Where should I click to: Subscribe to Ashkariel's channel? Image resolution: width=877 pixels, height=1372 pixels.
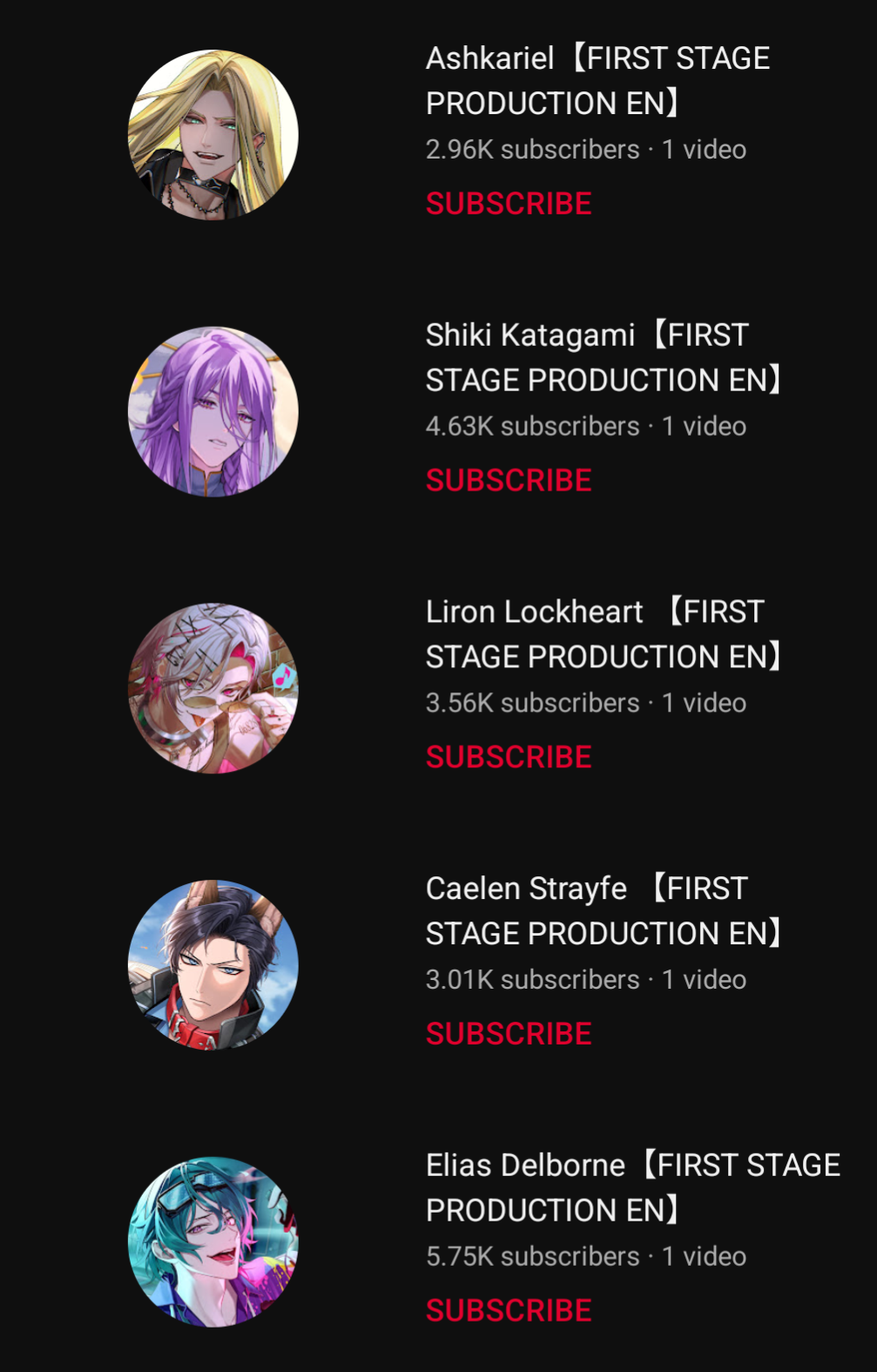pos(509,204)
